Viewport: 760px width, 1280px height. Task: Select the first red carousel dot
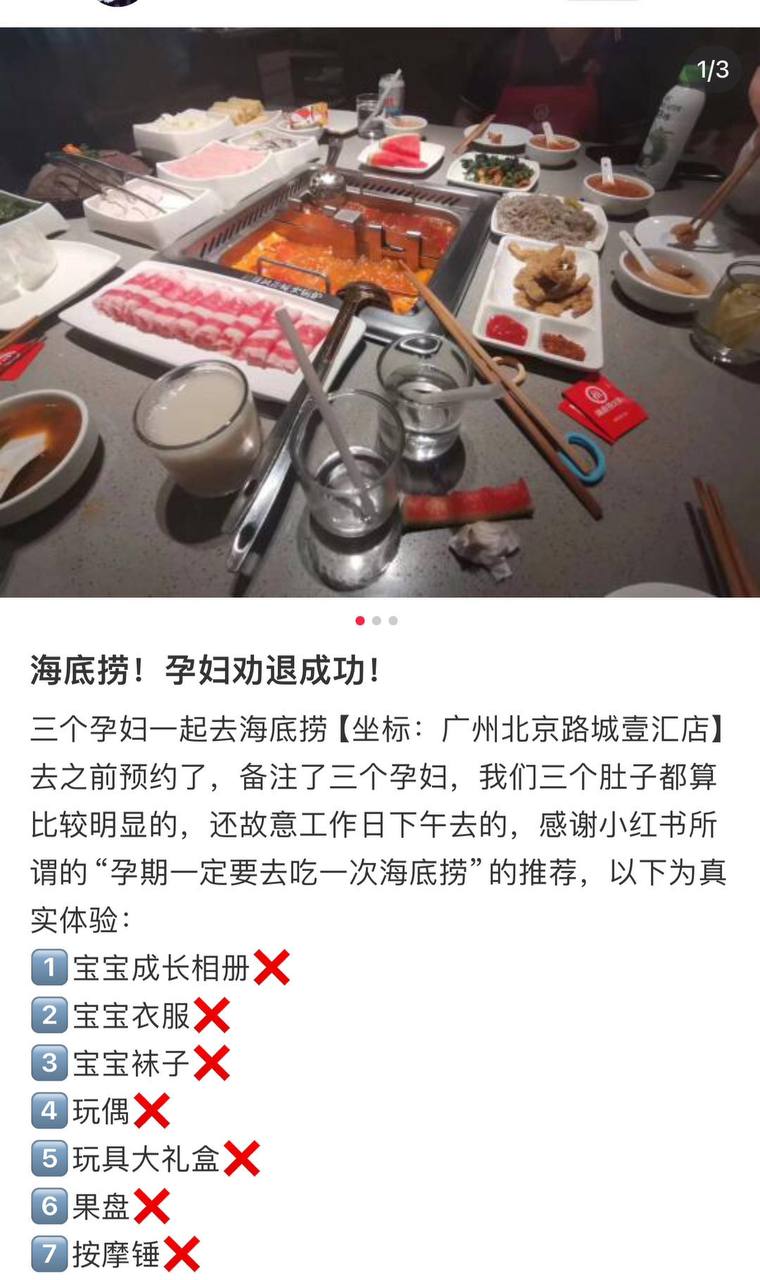[x=360, y=620]
